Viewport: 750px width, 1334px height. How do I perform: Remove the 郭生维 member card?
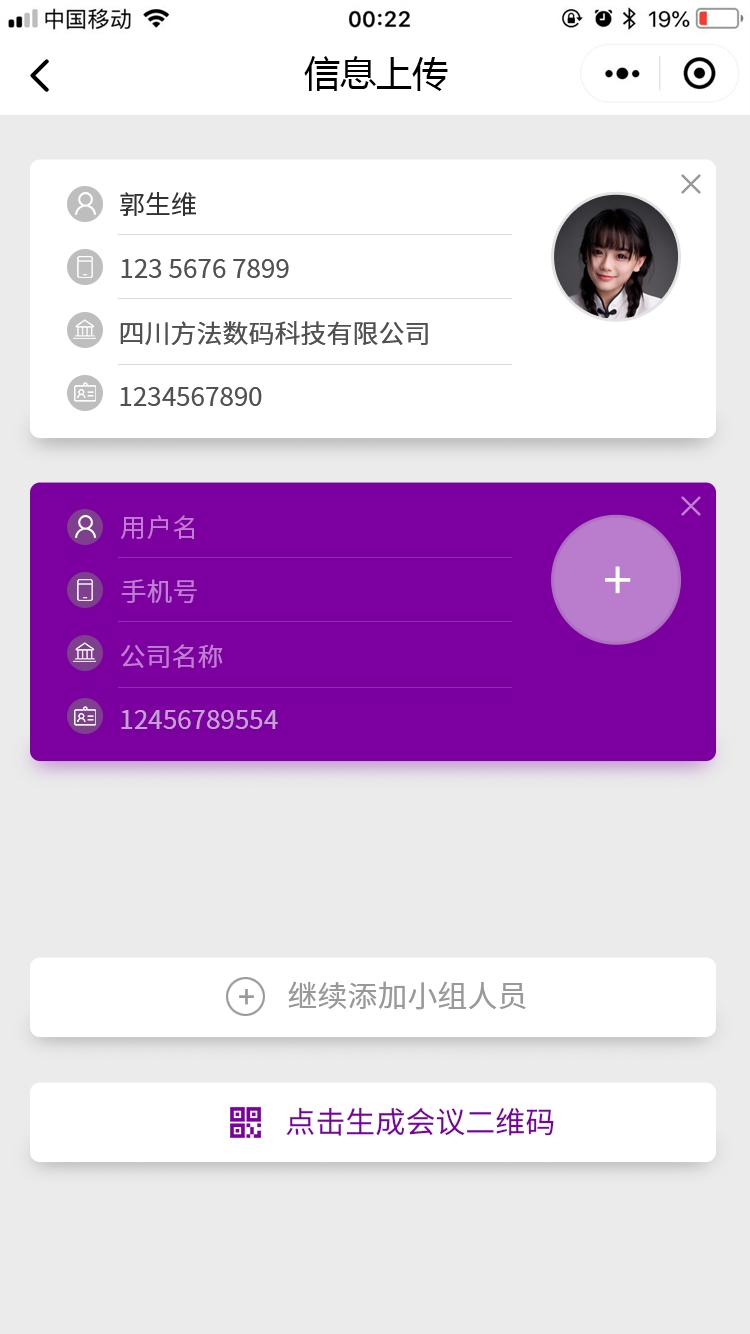(690, 184)
